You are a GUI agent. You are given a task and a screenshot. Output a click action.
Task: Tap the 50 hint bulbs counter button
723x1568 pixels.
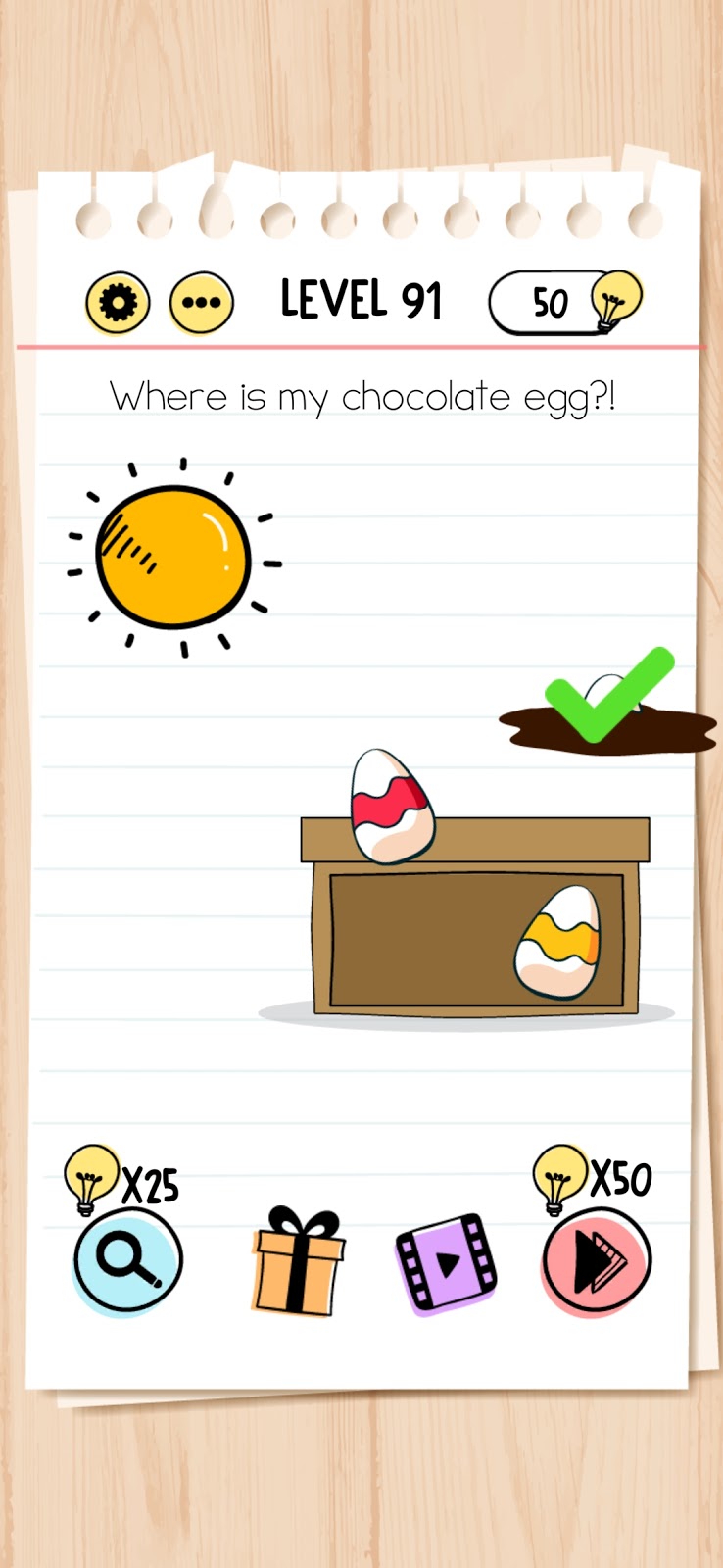coord(563,303)
